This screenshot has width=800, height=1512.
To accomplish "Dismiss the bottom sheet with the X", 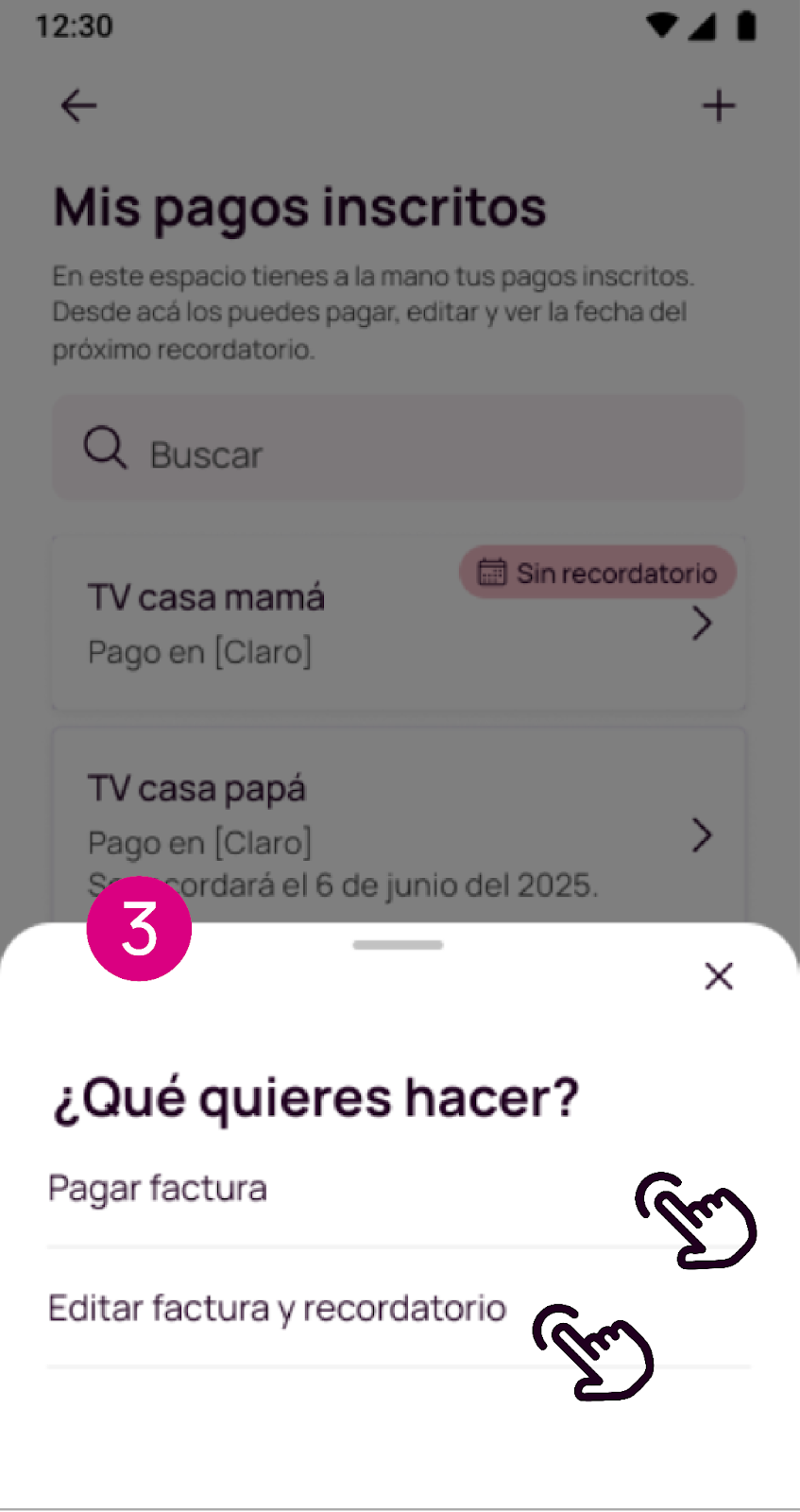I will tap(719, 977).
